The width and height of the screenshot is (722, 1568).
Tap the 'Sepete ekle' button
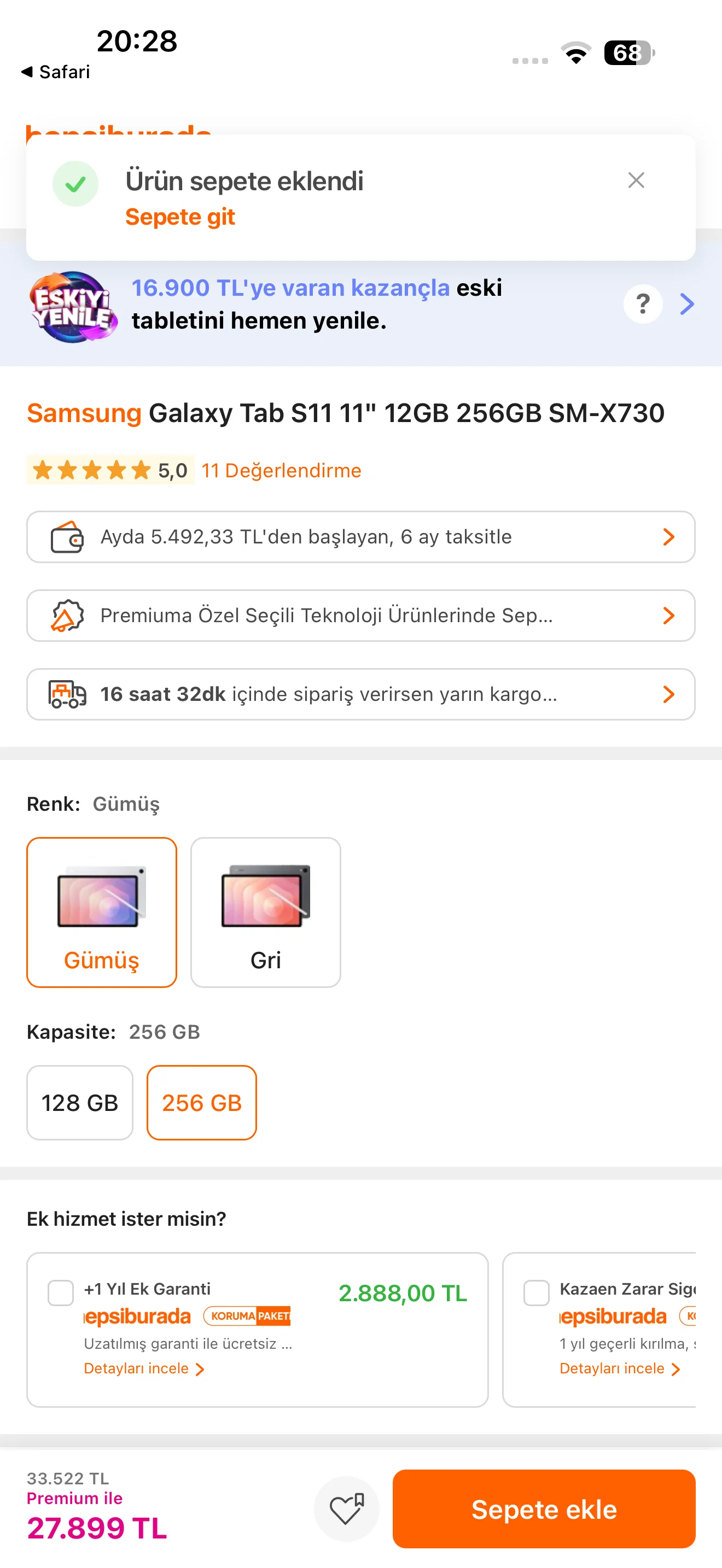point(544,1508)
